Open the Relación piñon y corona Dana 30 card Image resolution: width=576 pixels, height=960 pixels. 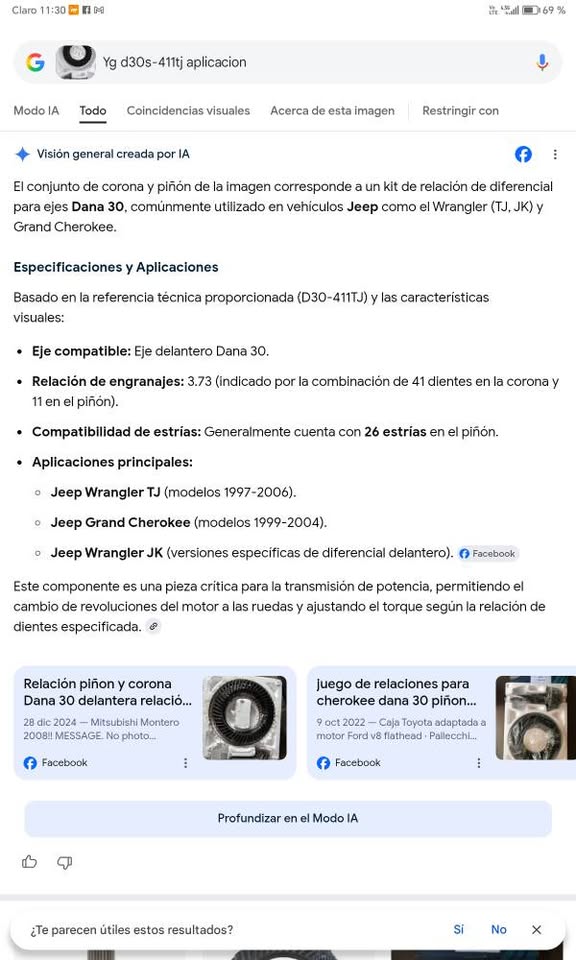(155, 723)
